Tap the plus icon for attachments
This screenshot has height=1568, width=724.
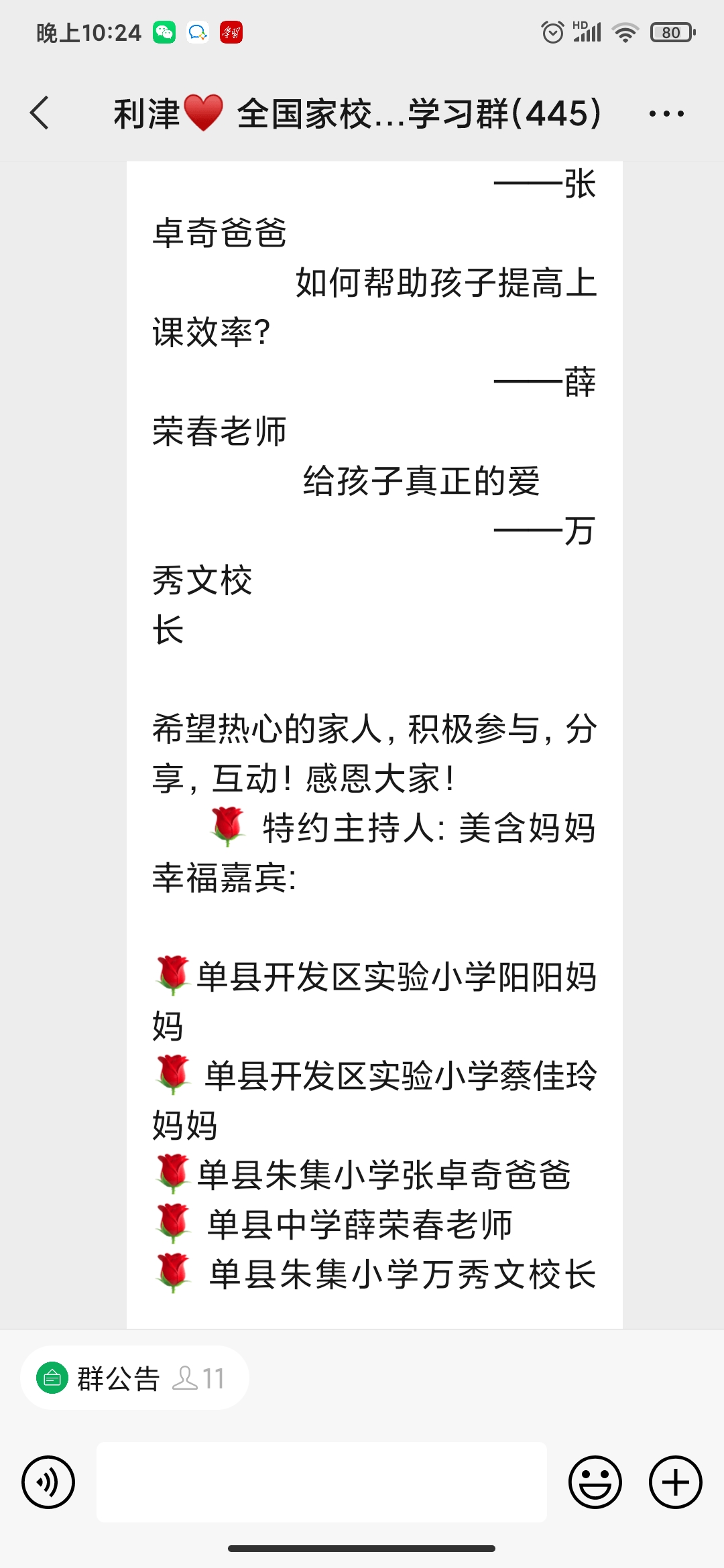tap(674, 1482)
